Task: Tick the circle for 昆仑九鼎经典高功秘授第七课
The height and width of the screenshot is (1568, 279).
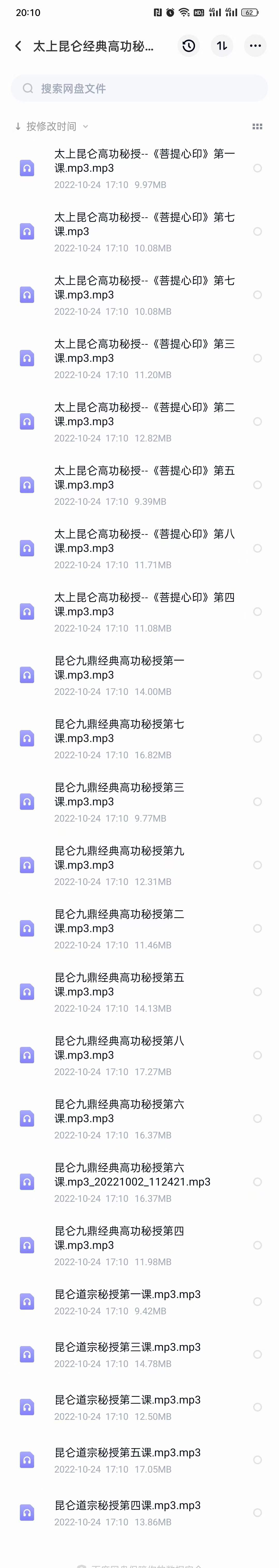Action: (x=257, y=738)
